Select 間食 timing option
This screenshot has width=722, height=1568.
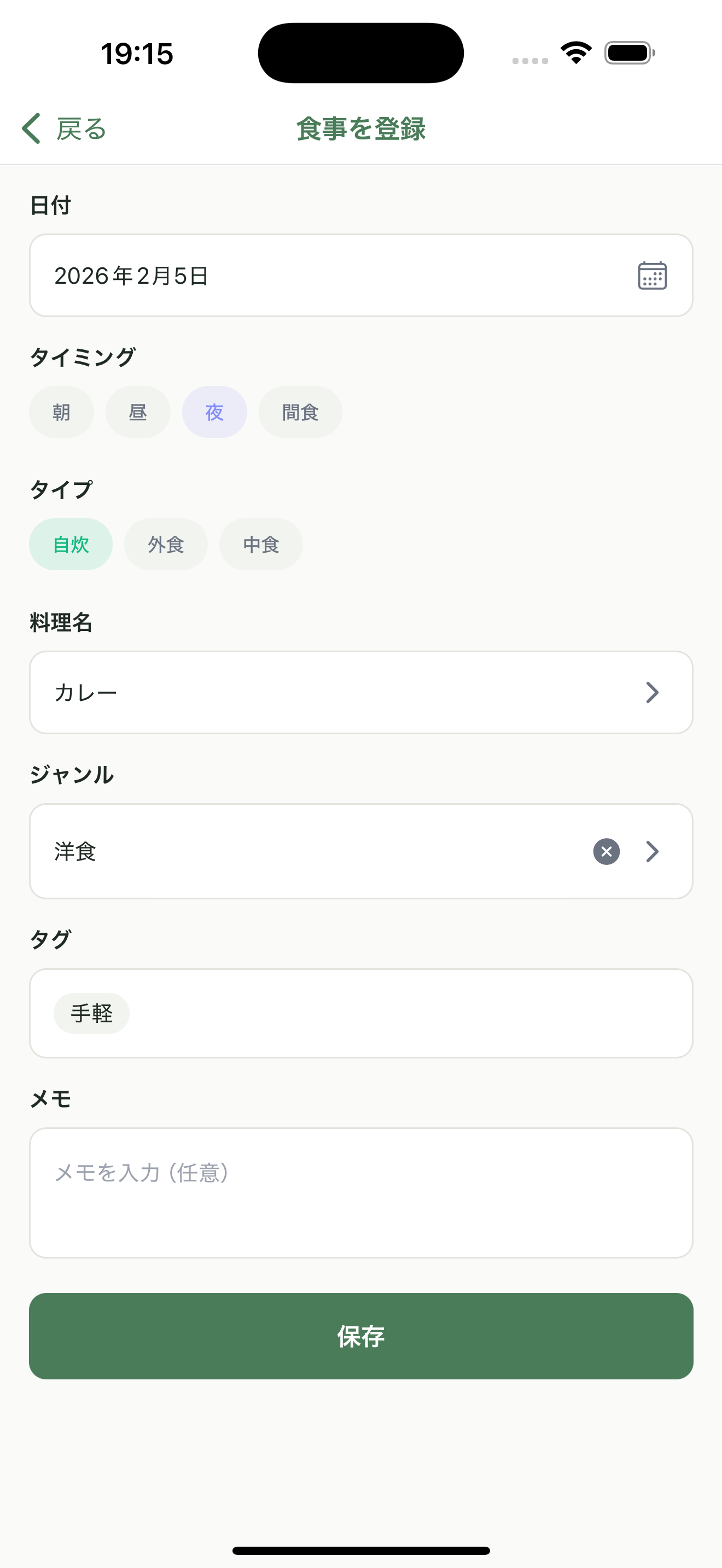(x=300, y=412)
